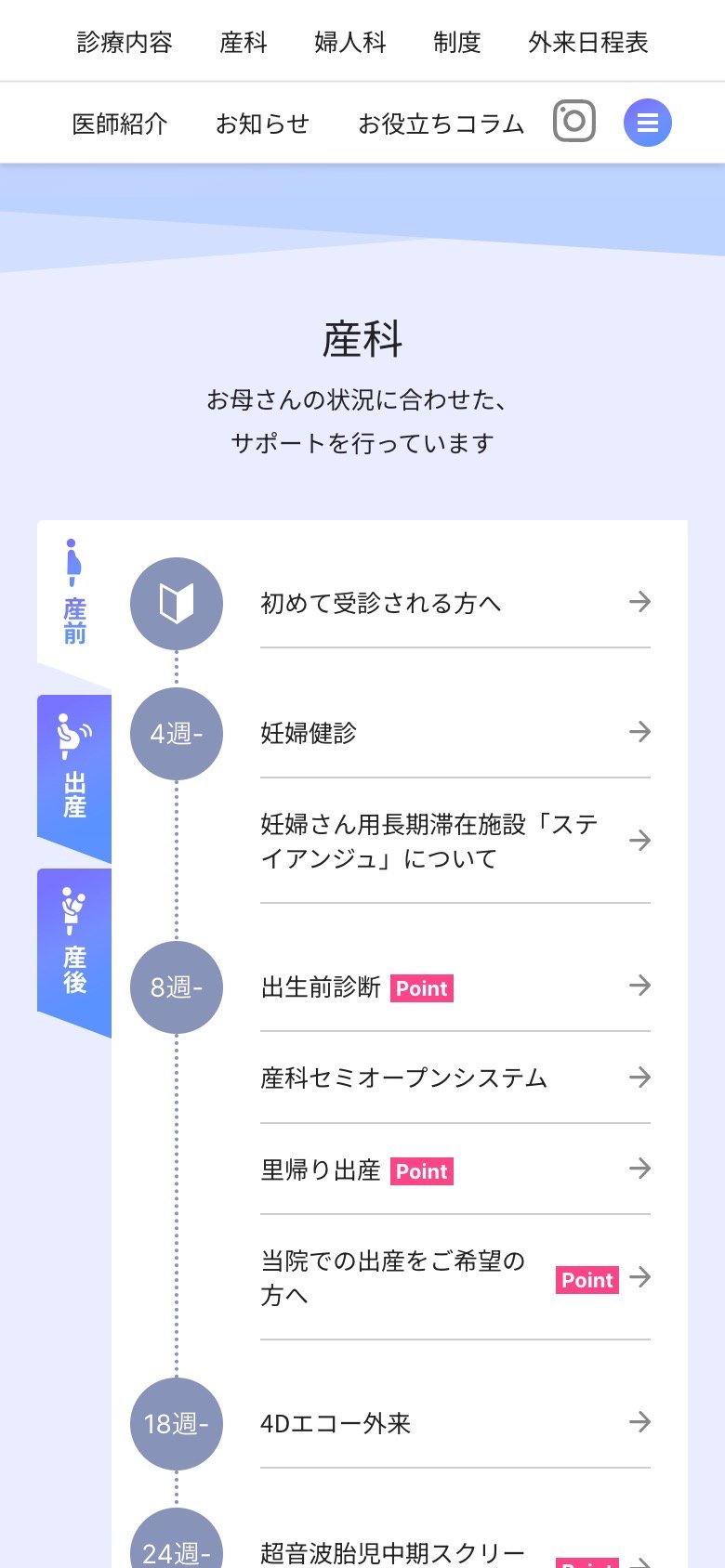Screen dimensions: 725x1568
Task: Open 制度 from the top navigation
Action: [x=457, y=43]
